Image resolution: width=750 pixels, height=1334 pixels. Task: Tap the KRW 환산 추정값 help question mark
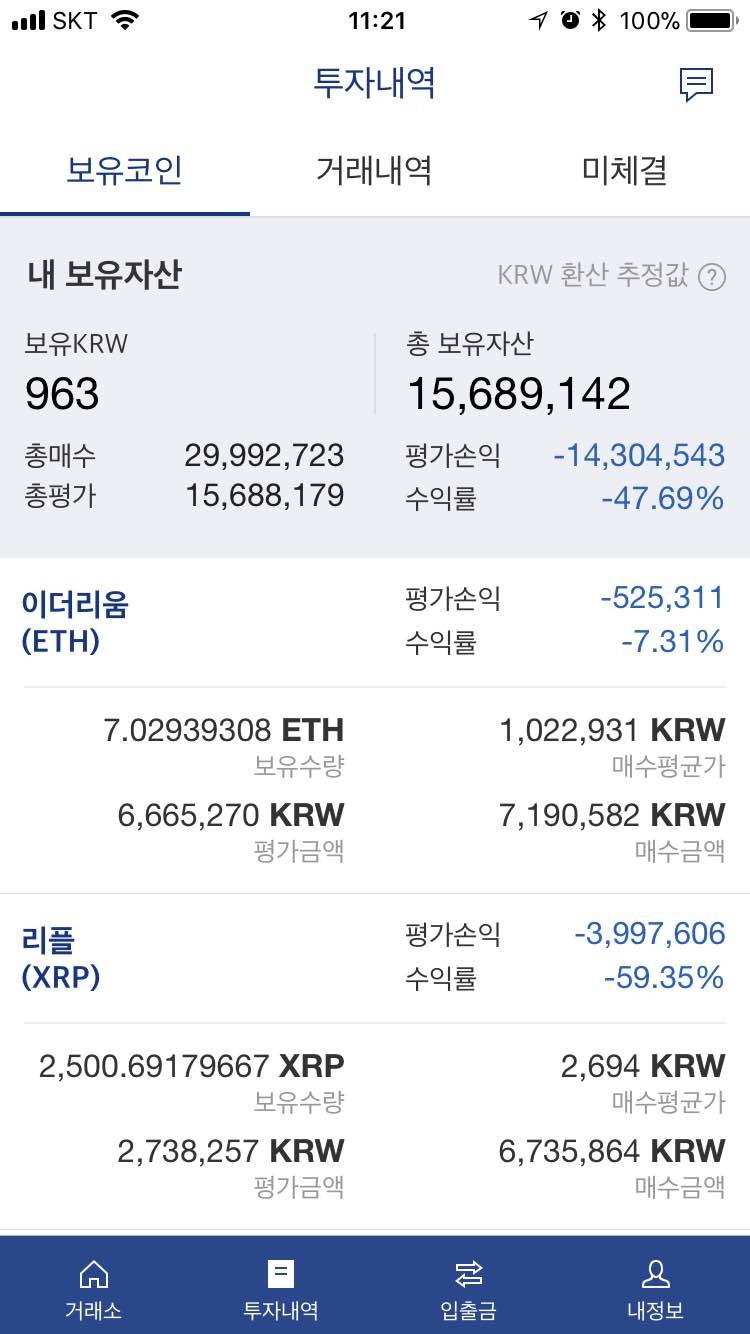coord(712,277)
